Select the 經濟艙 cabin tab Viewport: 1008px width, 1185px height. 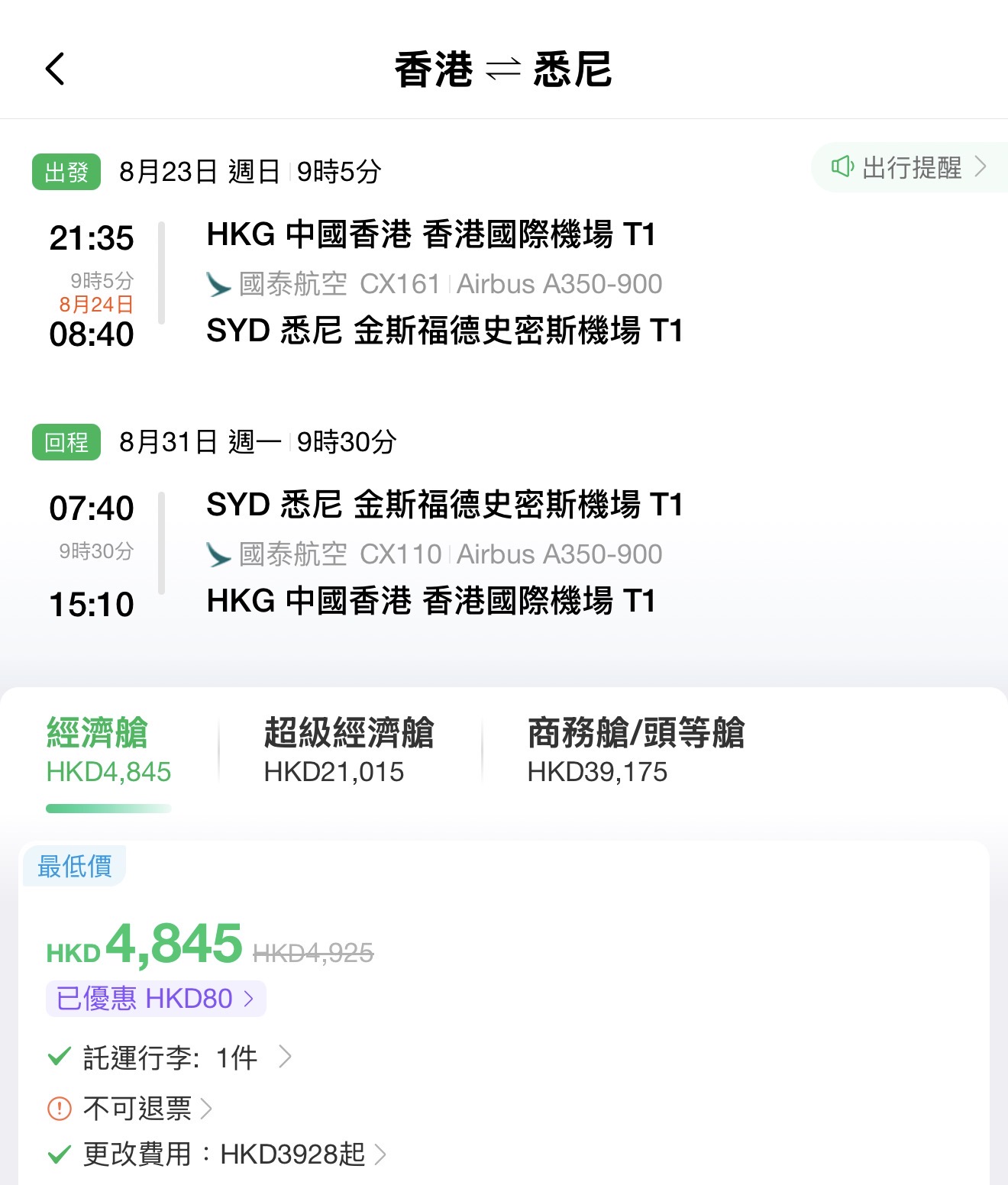(108, 750)
